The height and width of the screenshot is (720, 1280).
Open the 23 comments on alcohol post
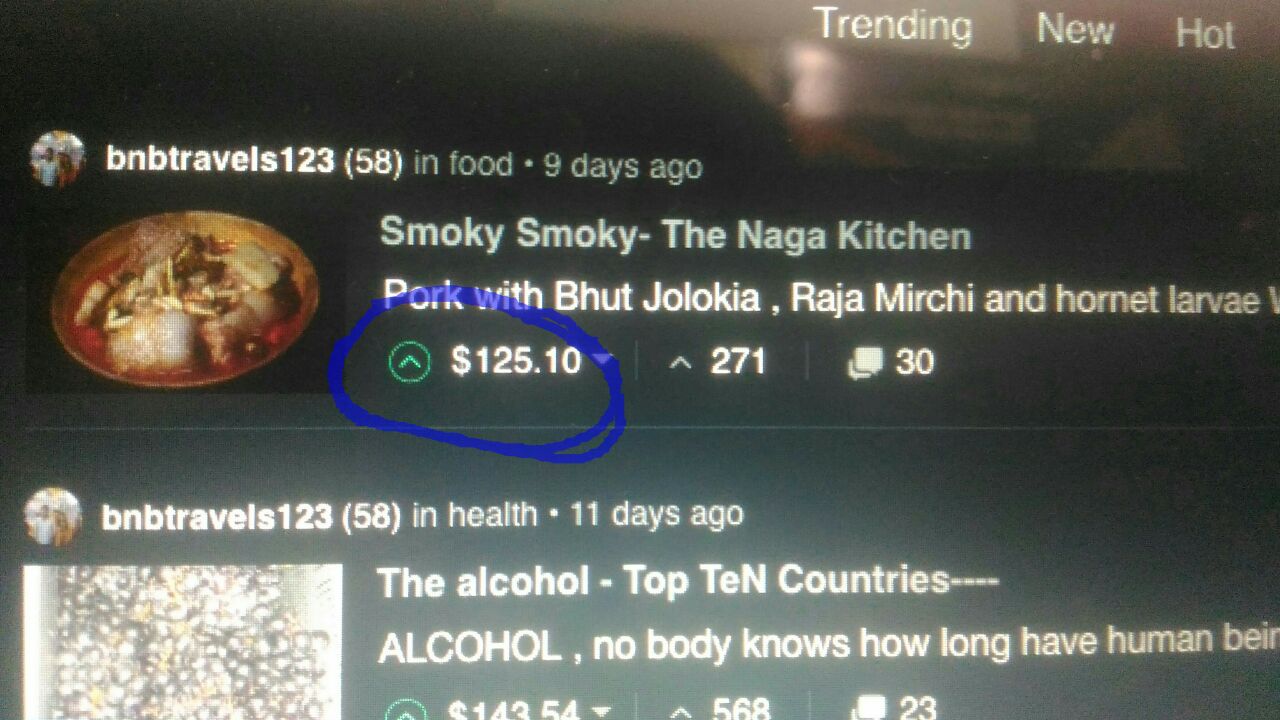pyautogui.click(x=897, y=710)
